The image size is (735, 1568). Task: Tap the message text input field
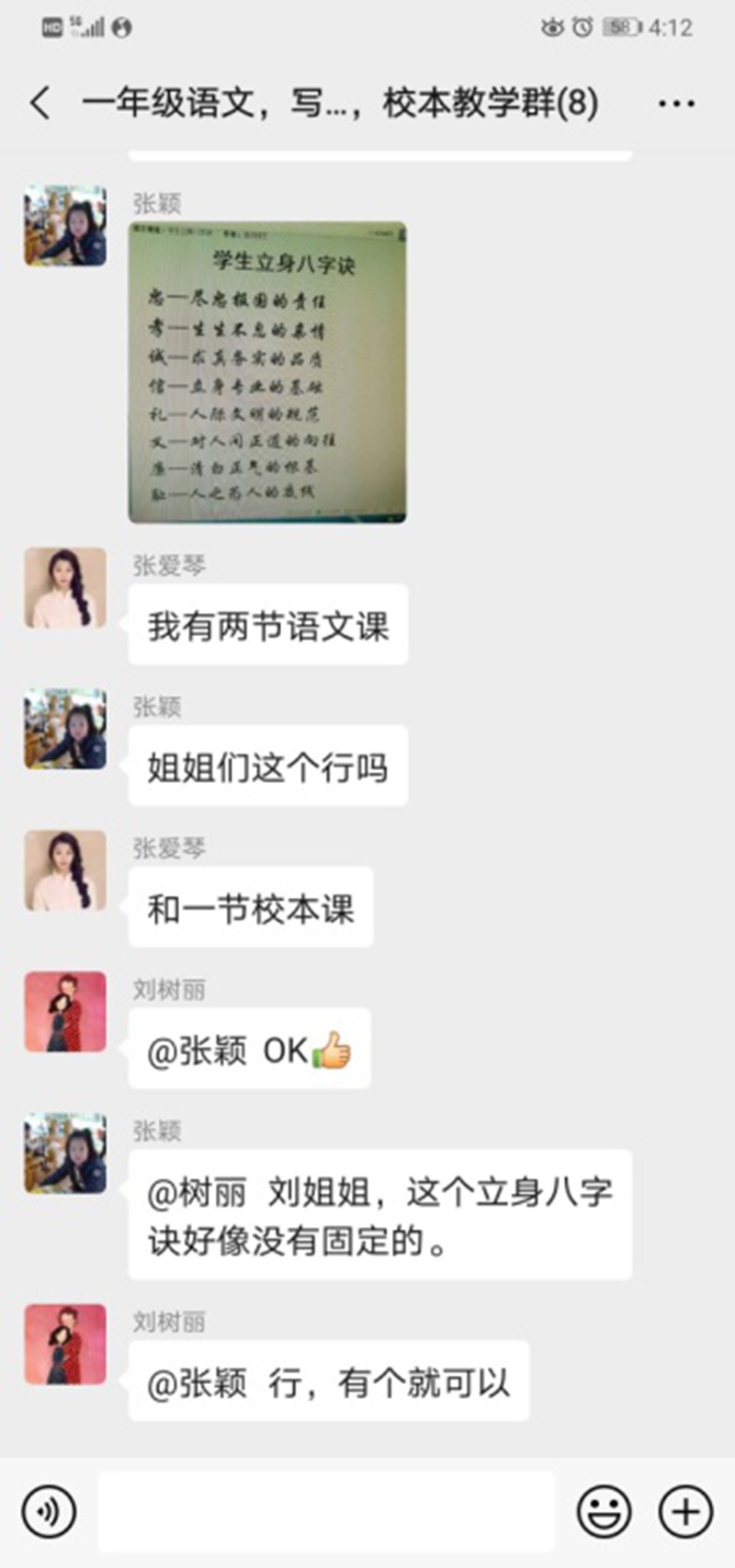[326, 1511]
